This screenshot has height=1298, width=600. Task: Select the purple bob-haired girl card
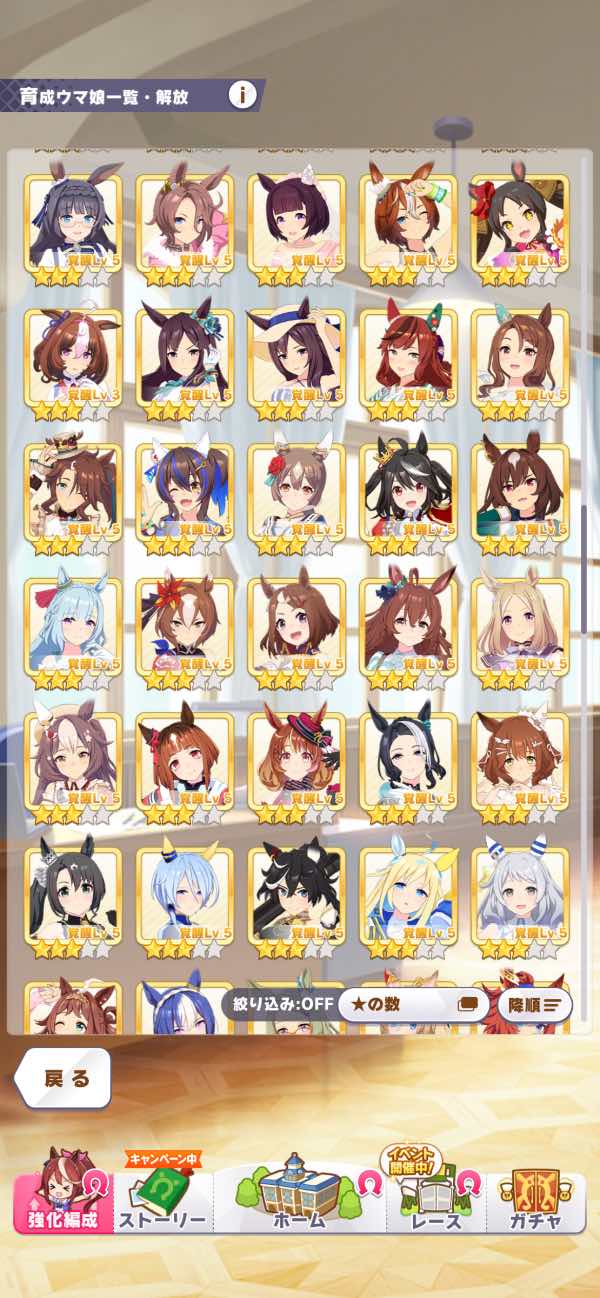click(x=296, y=222)
